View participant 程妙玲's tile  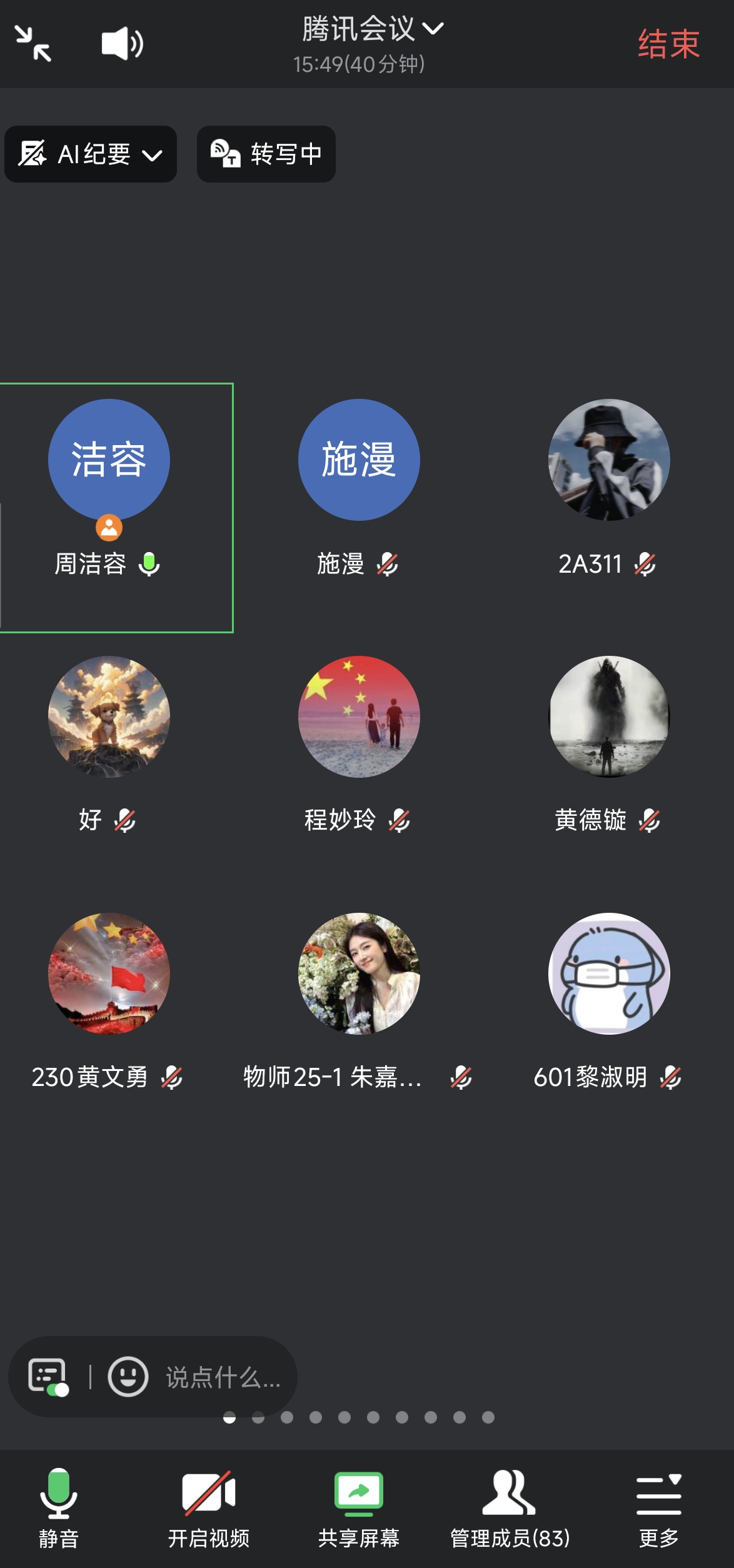[358, 744]
